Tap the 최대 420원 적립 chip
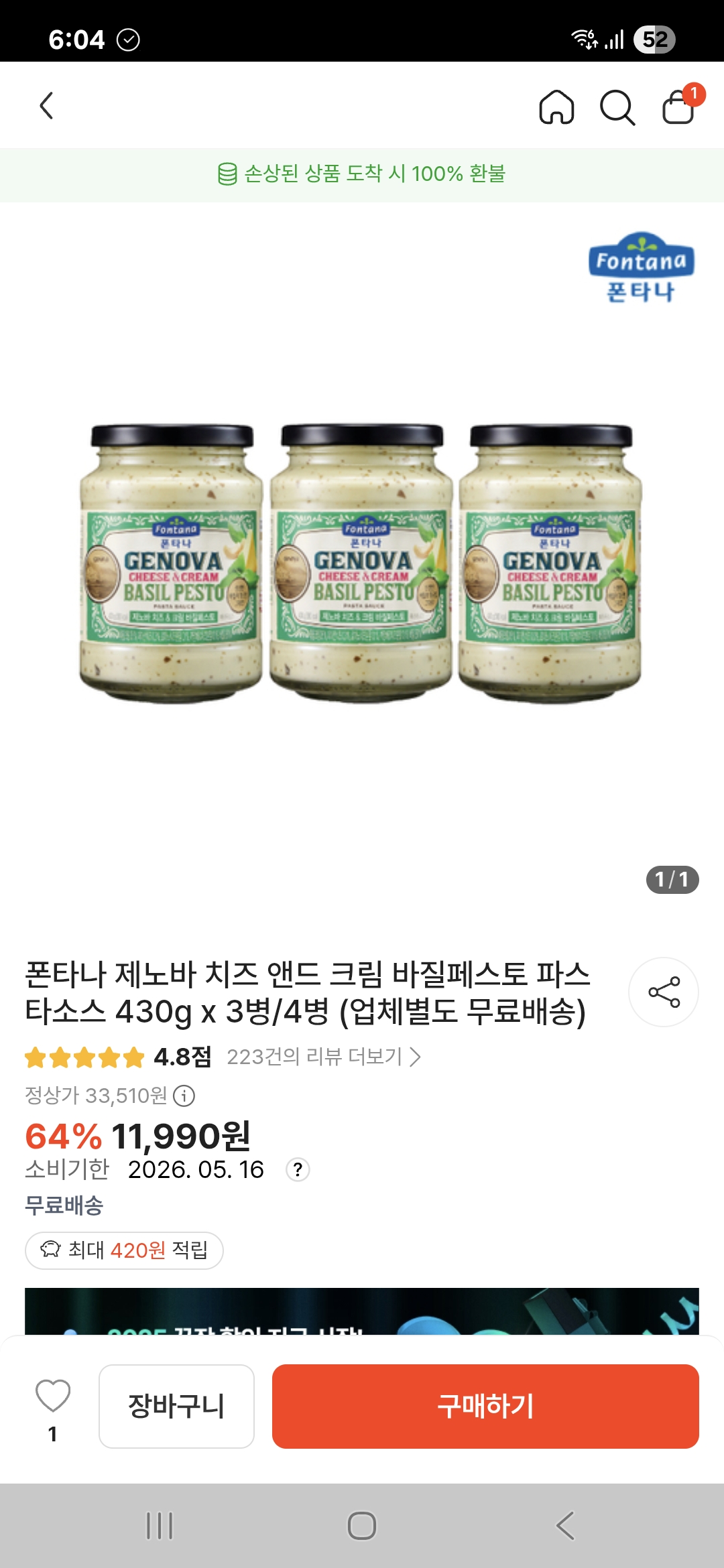Image resolution: width=724 pixels, height=1568 pixels. point(124,1250)
